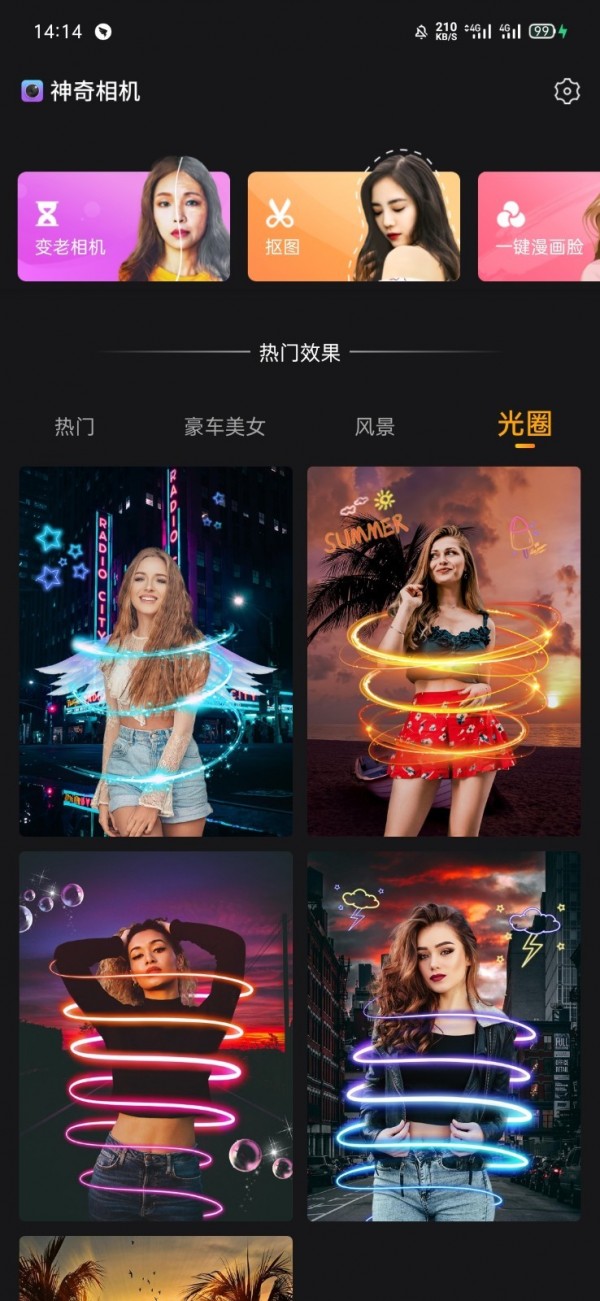Switch to the 热门 tab

point(74,427)
